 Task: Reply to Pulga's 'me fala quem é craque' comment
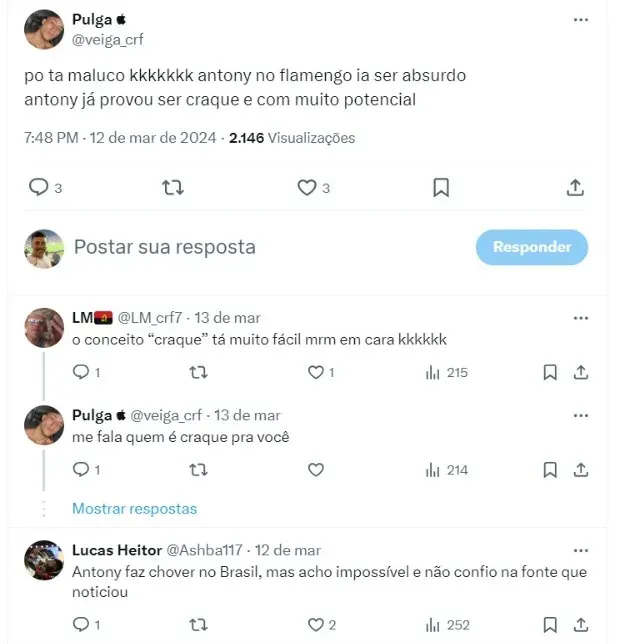click(81, 470)
